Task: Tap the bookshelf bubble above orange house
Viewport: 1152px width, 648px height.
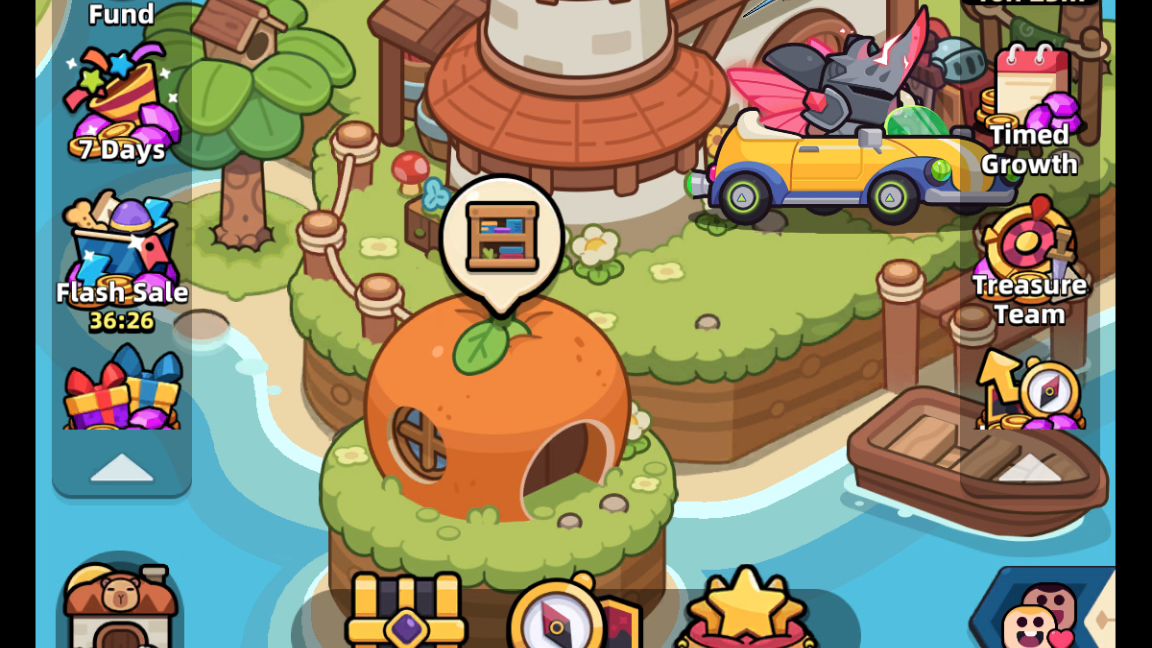Action: click(x=502, y=238)
